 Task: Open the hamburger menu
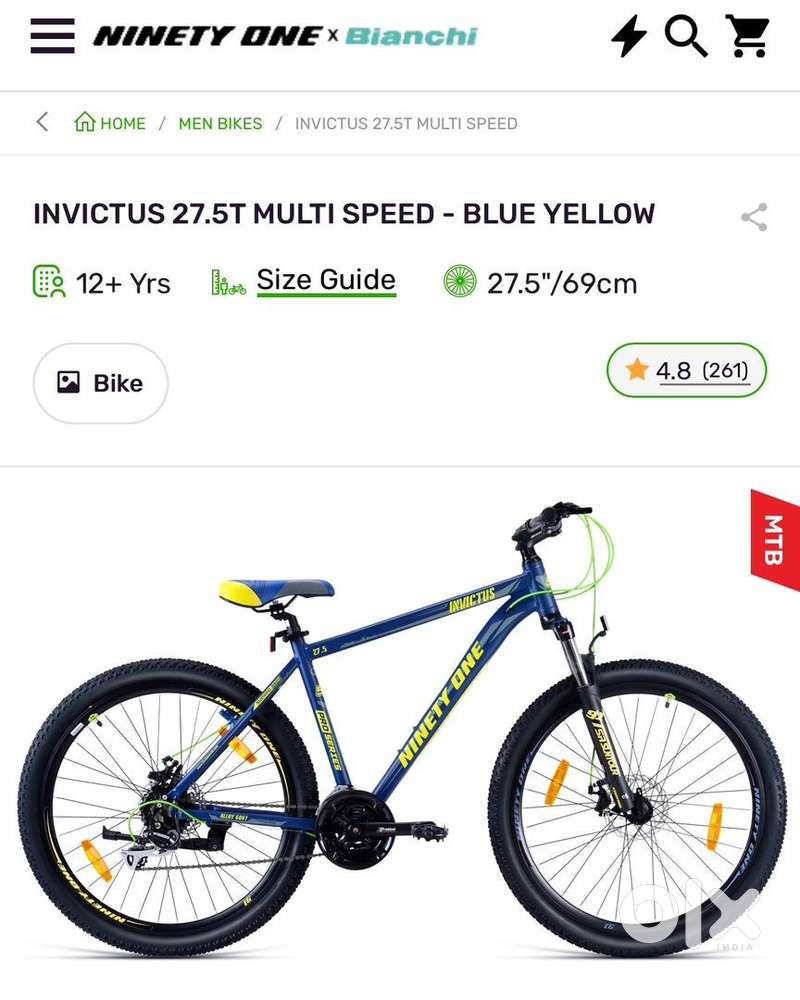click(x=52, y=36)
